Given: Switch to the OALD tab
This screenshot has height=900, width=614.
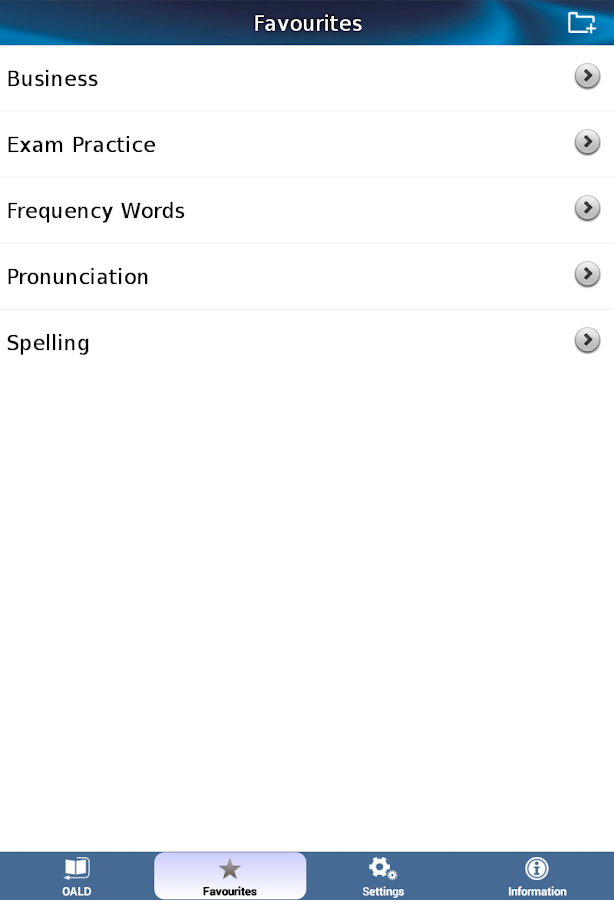Looking at the screenshot, I should point(77,876).
